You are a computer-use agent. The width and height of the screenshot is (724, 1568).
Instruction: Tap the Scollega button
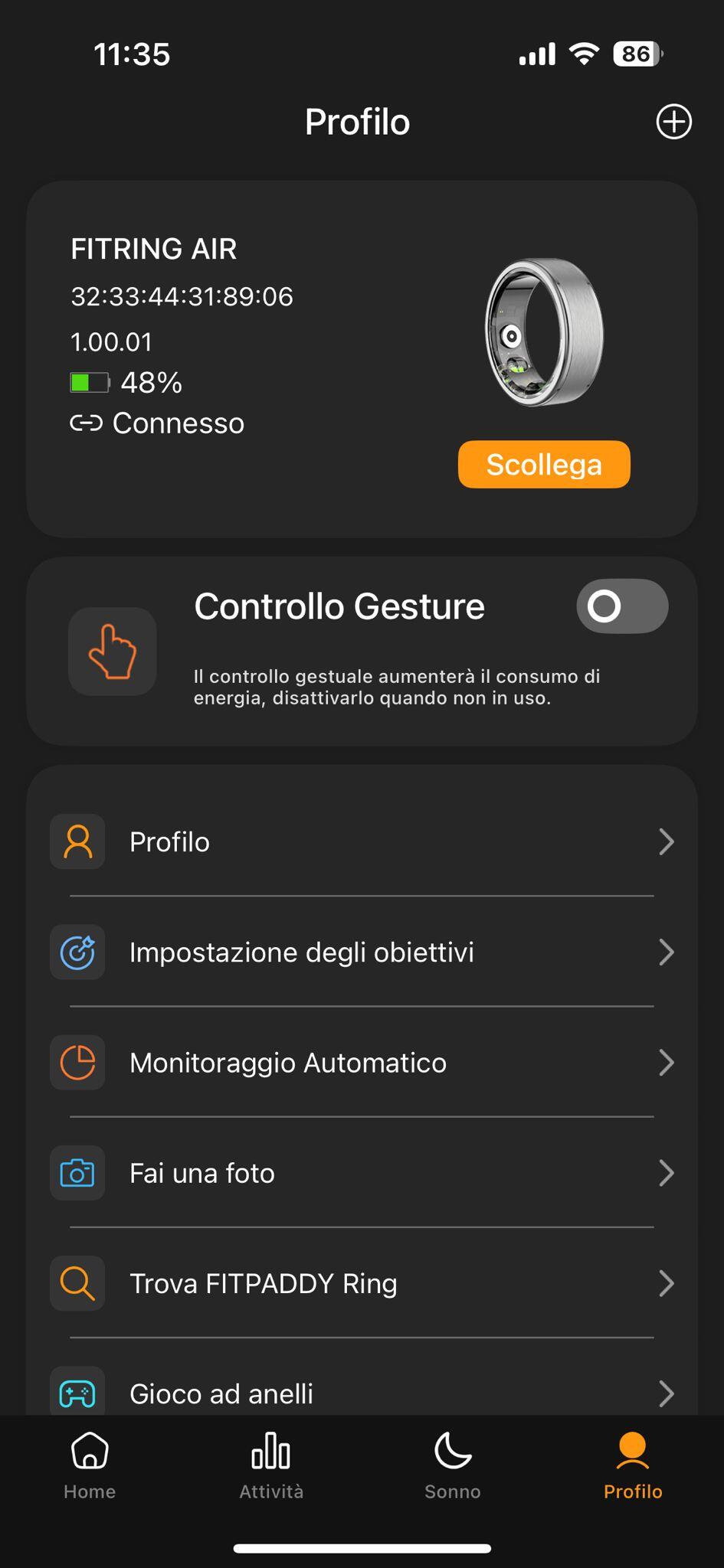[x=544, y=464]
